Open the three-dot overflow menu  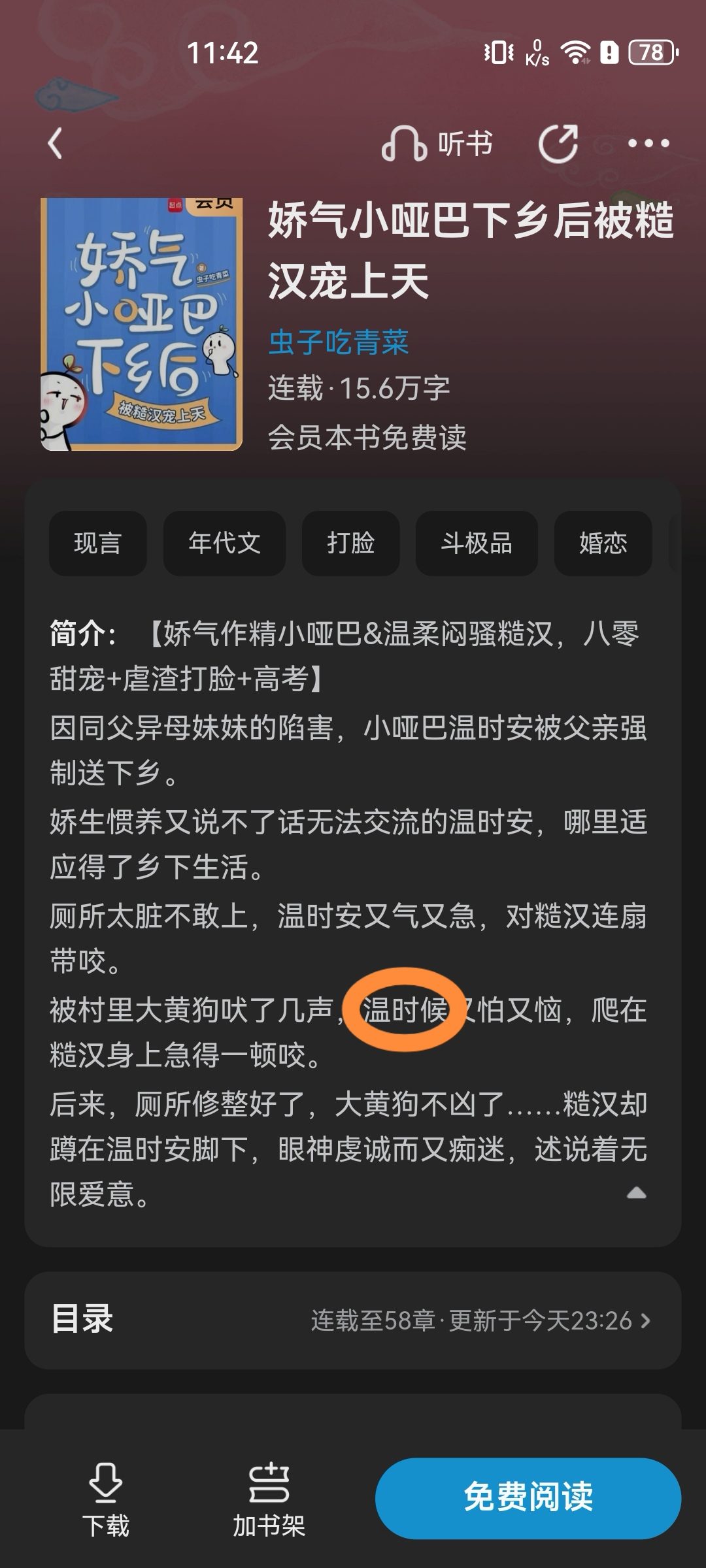tap(648, 143)
